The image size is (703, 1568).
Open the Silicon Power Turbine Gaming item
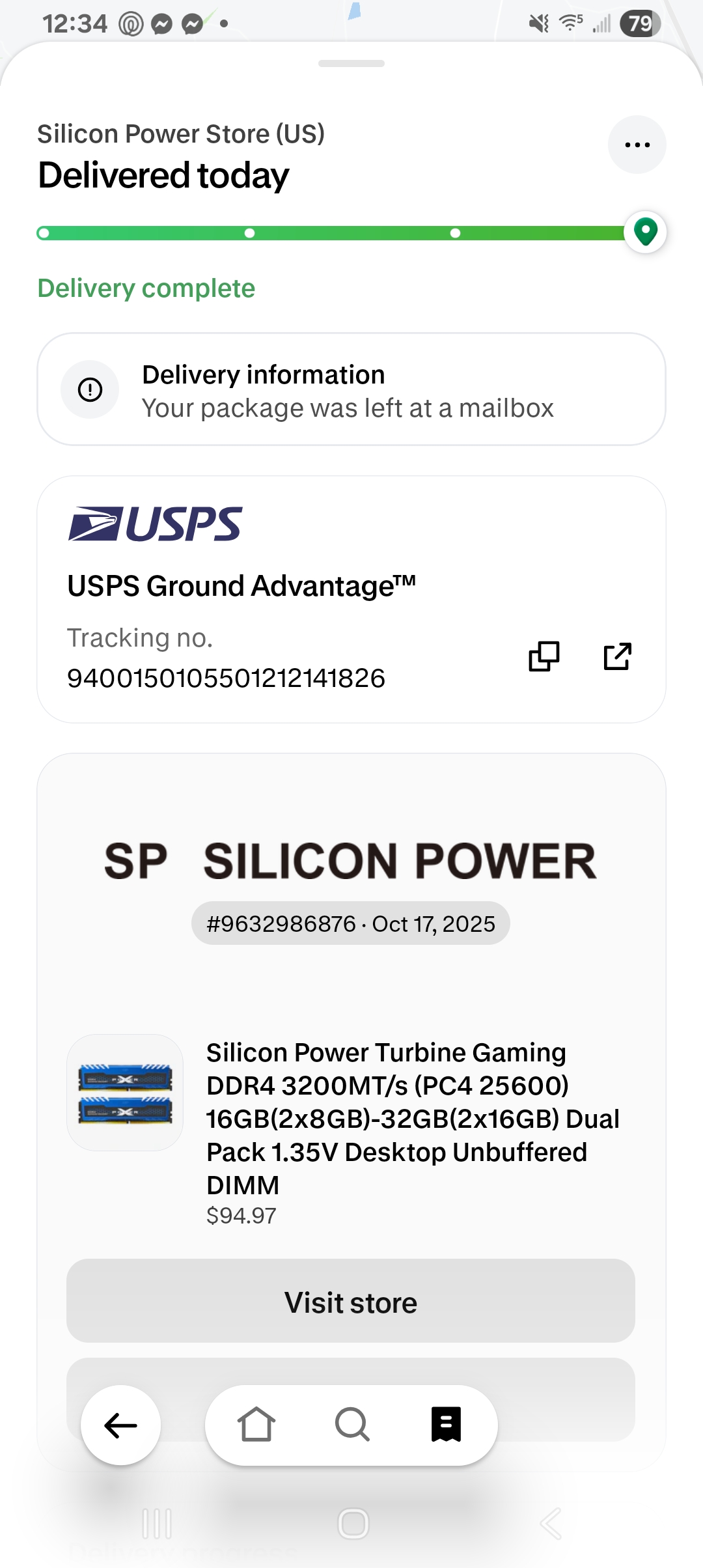413,1119
